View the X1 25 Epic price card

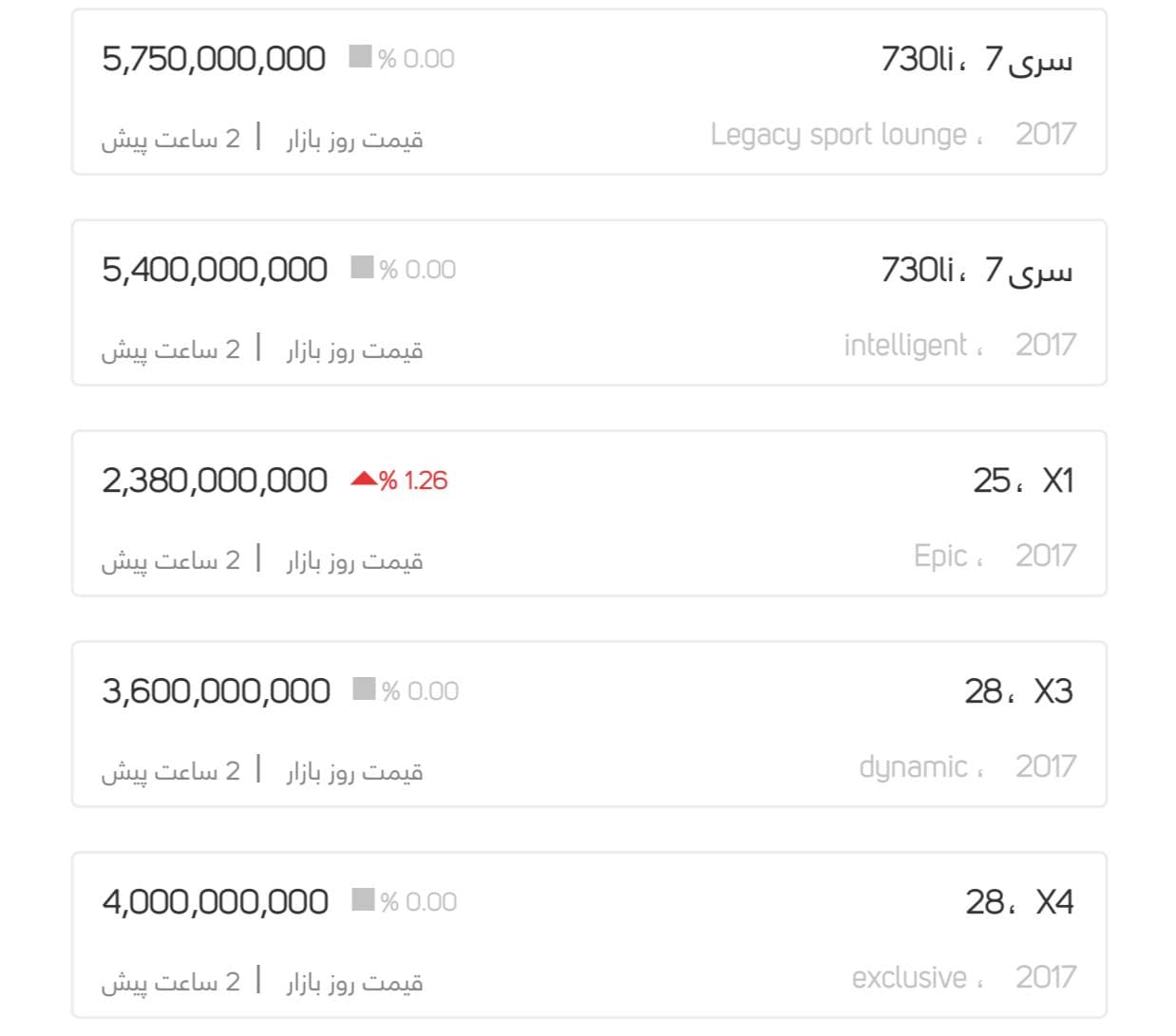coord(589,514)
